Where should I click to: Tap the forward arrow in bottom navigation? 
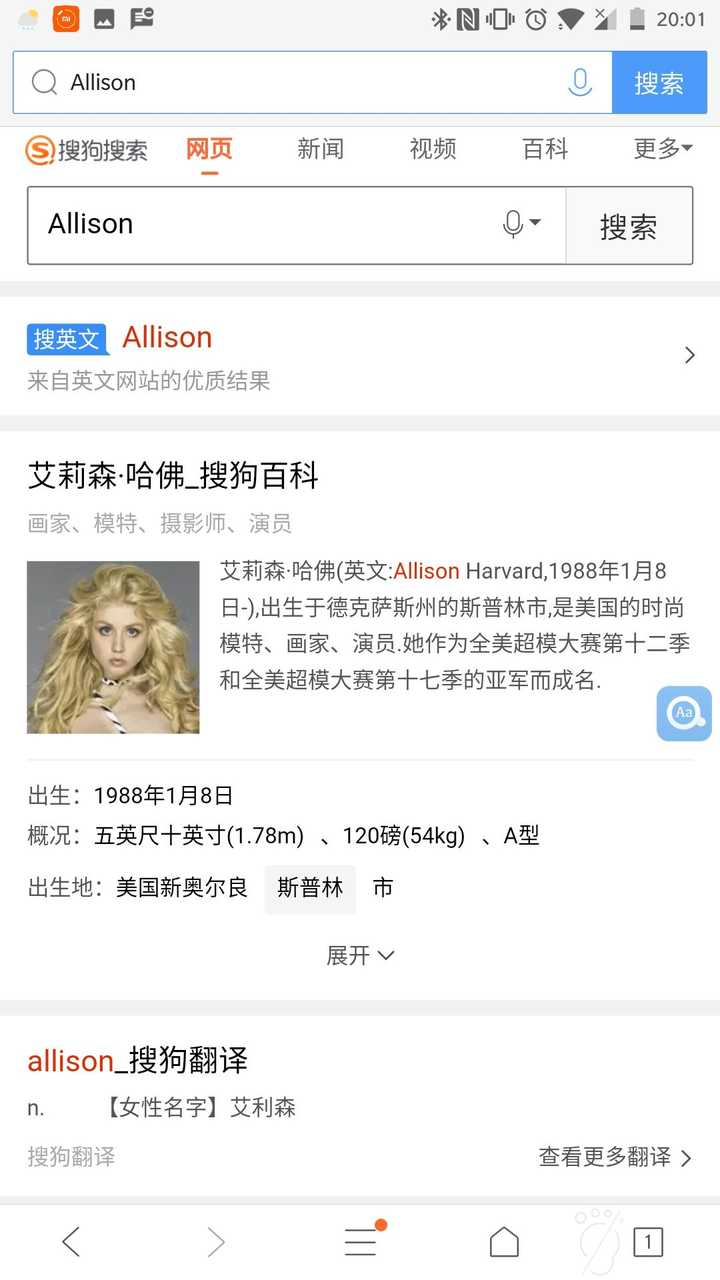click(216, 1240)
